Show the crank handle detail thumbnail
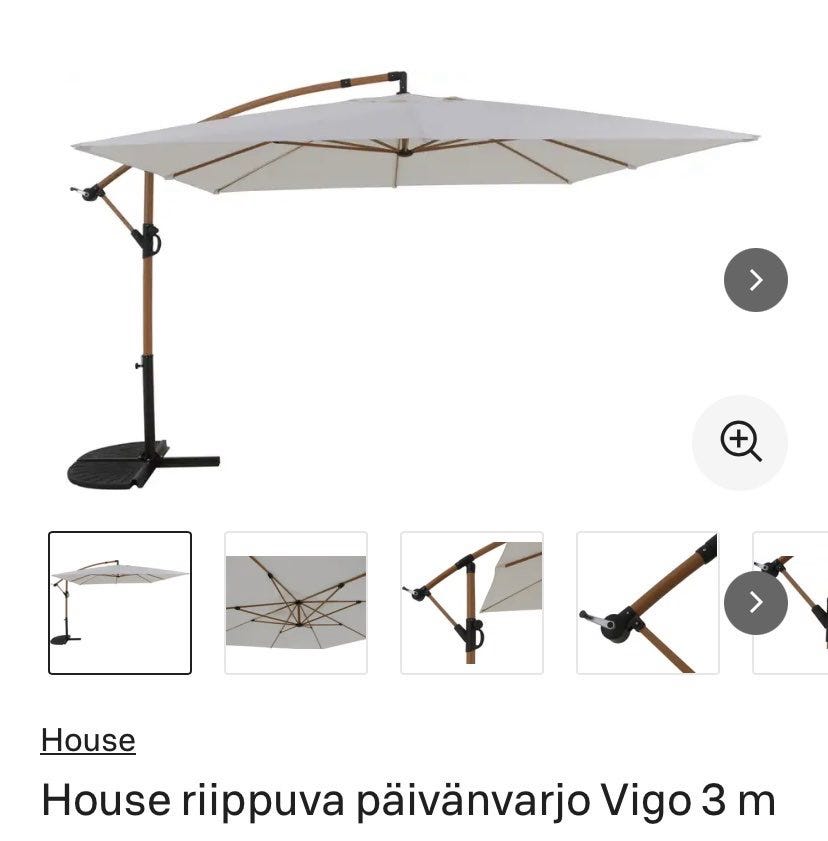 (645, 601)
